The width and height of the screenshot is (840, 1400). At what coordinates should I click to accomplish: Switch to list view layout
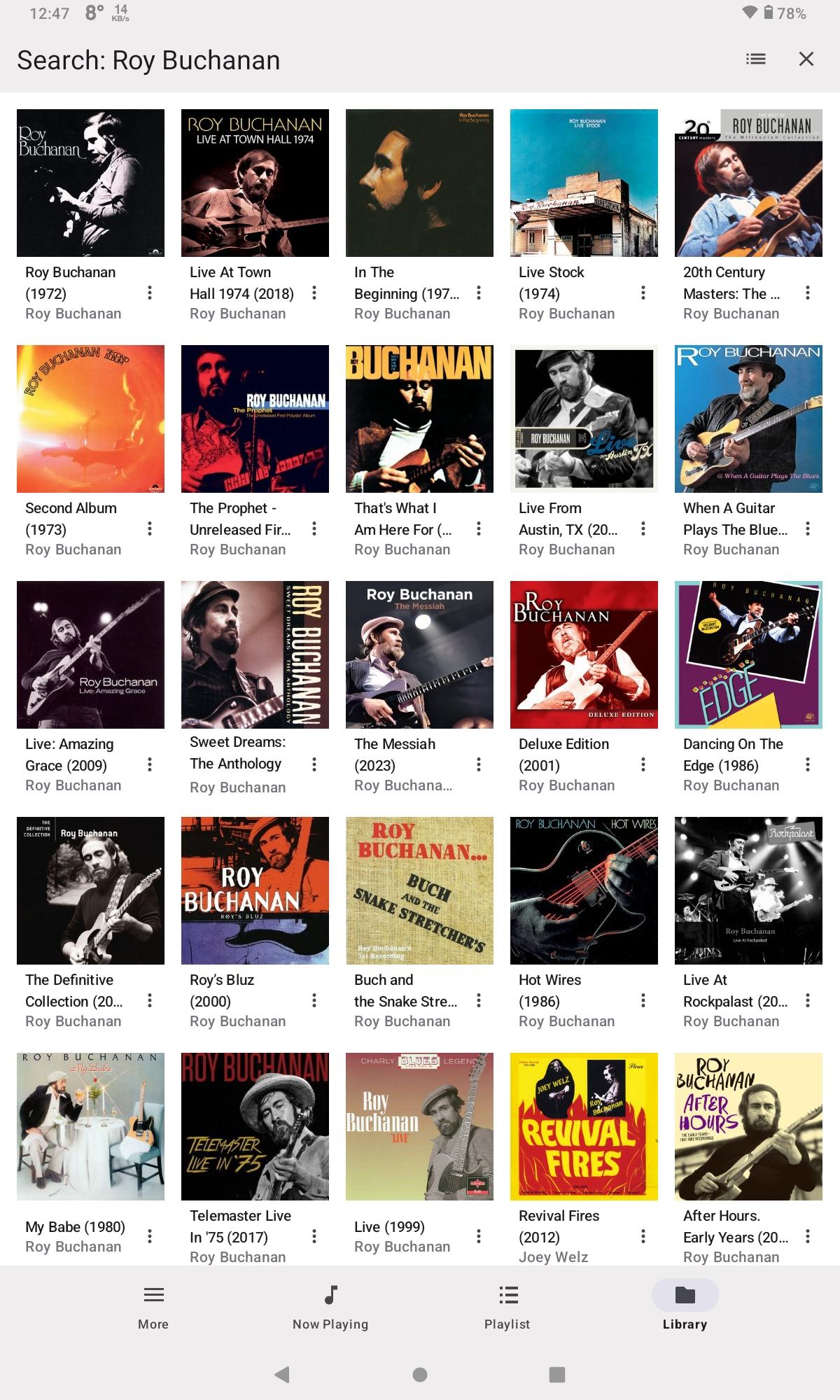(x=755, y=59)
